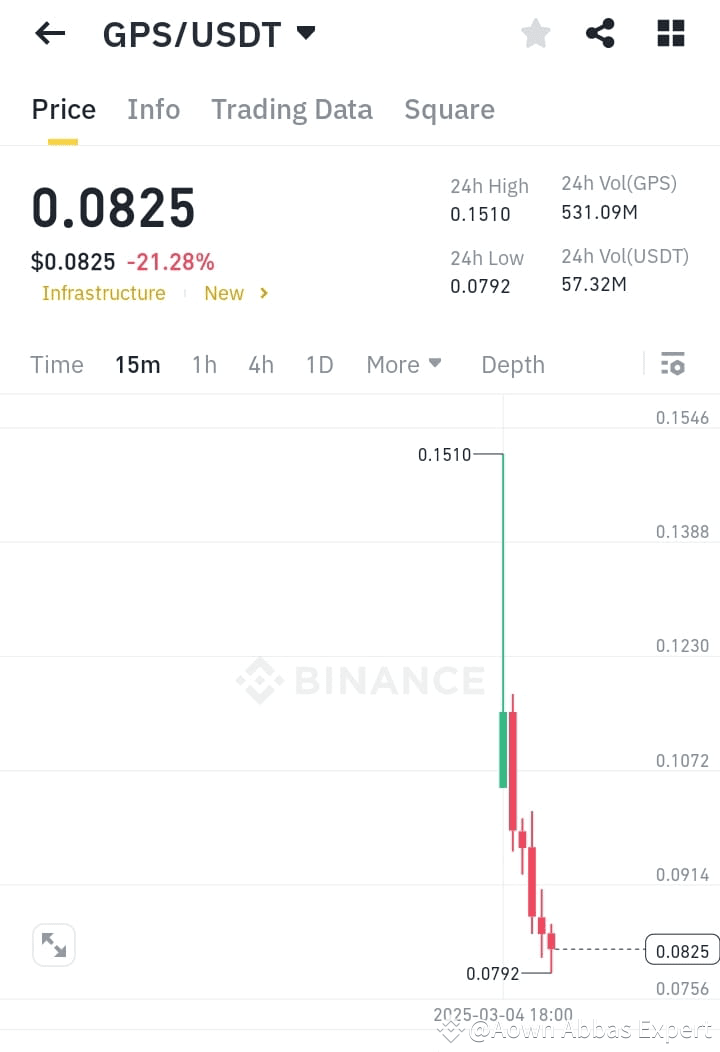The height and width of the screenshot is (1052, 720).
Task: Expand the More intervals dropdown
Action: click(x=403, y=364)
